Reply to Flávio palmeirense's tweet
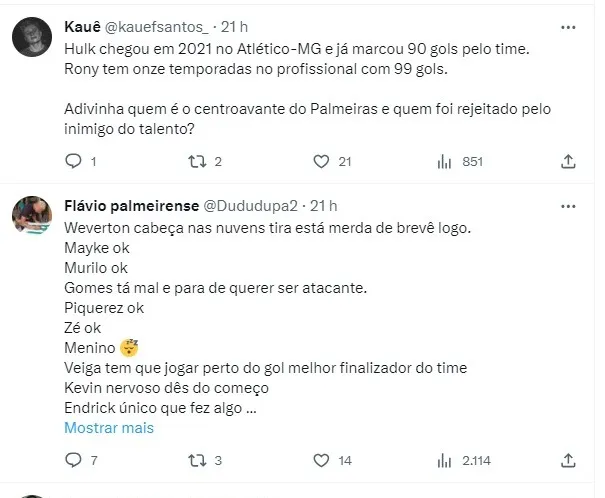 tap(72, 461)
